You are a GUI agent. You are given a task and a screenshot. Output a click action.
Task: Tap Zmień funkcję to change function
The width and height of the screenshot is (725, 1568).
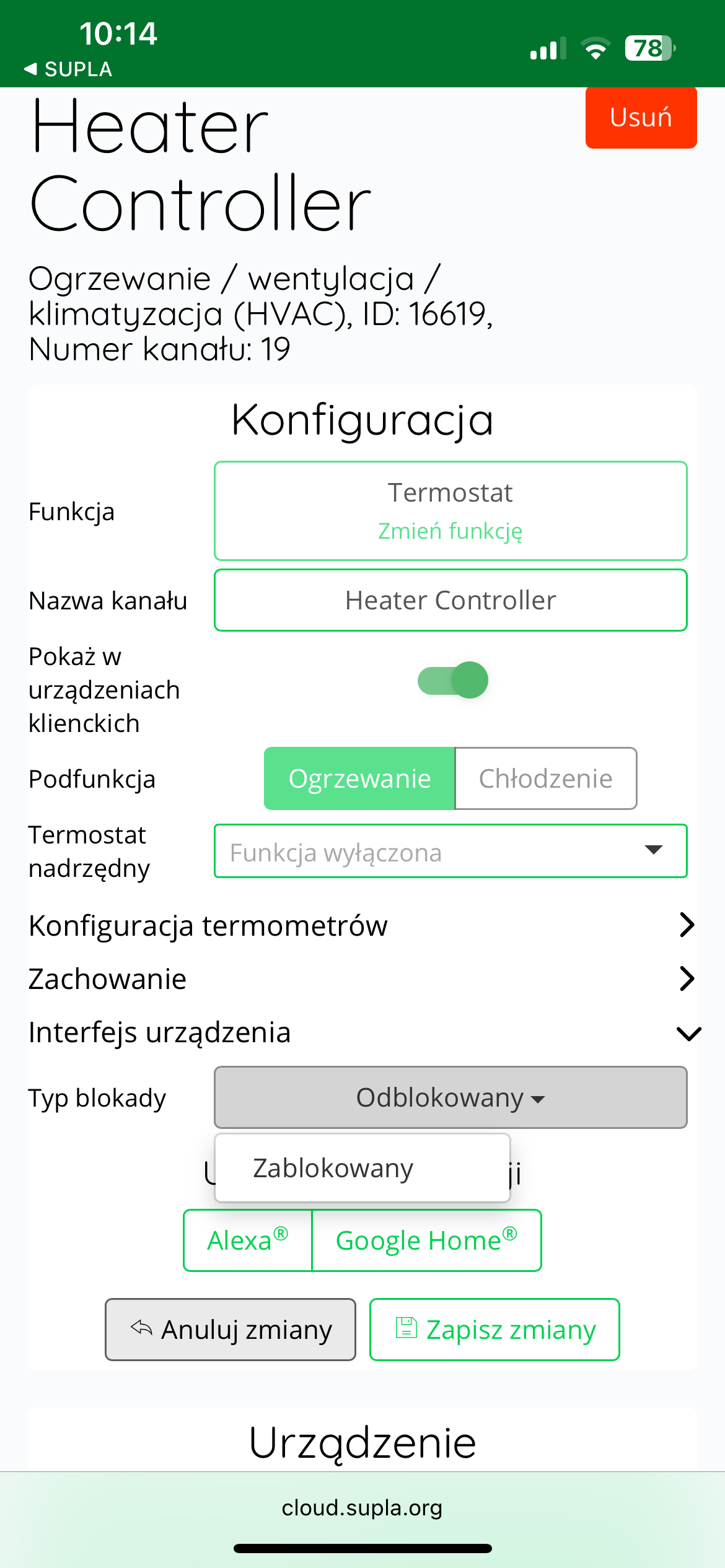click(x=450, y=531)
